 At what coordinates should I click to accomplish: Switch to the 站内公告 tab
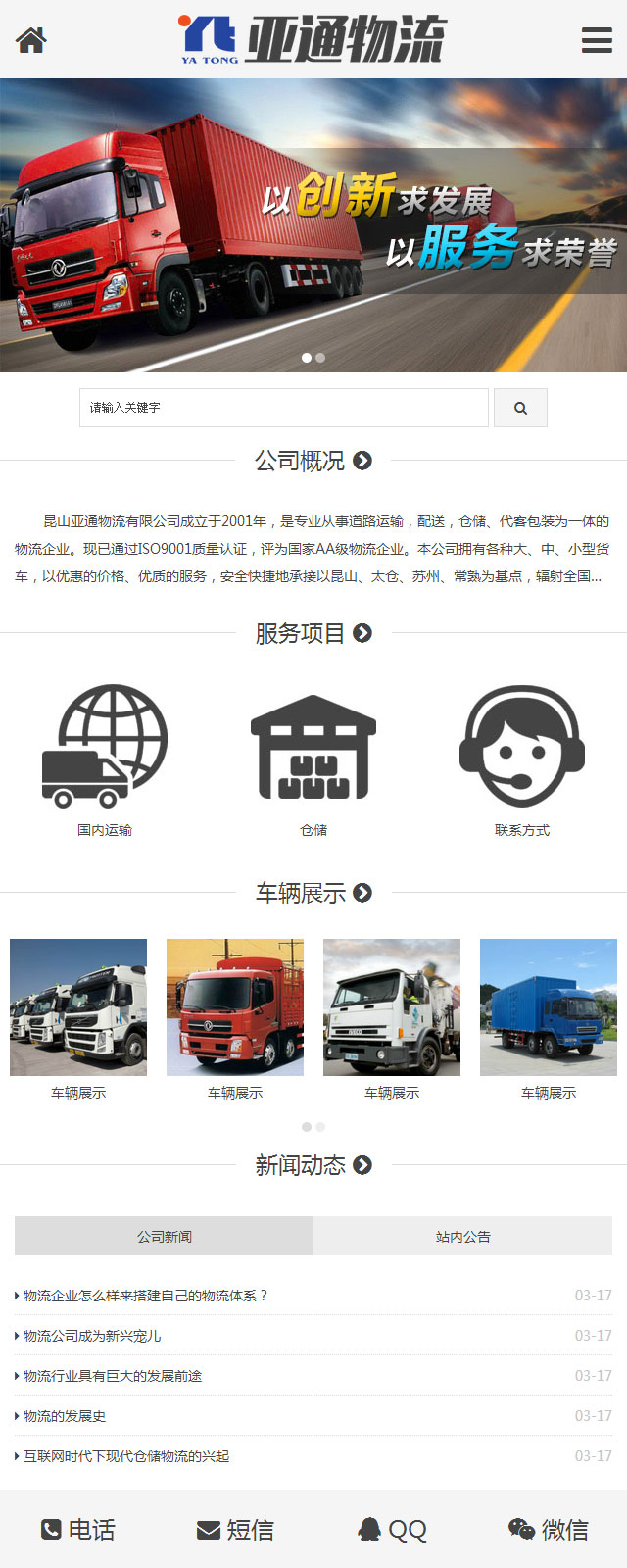(x=463, y=1237)
